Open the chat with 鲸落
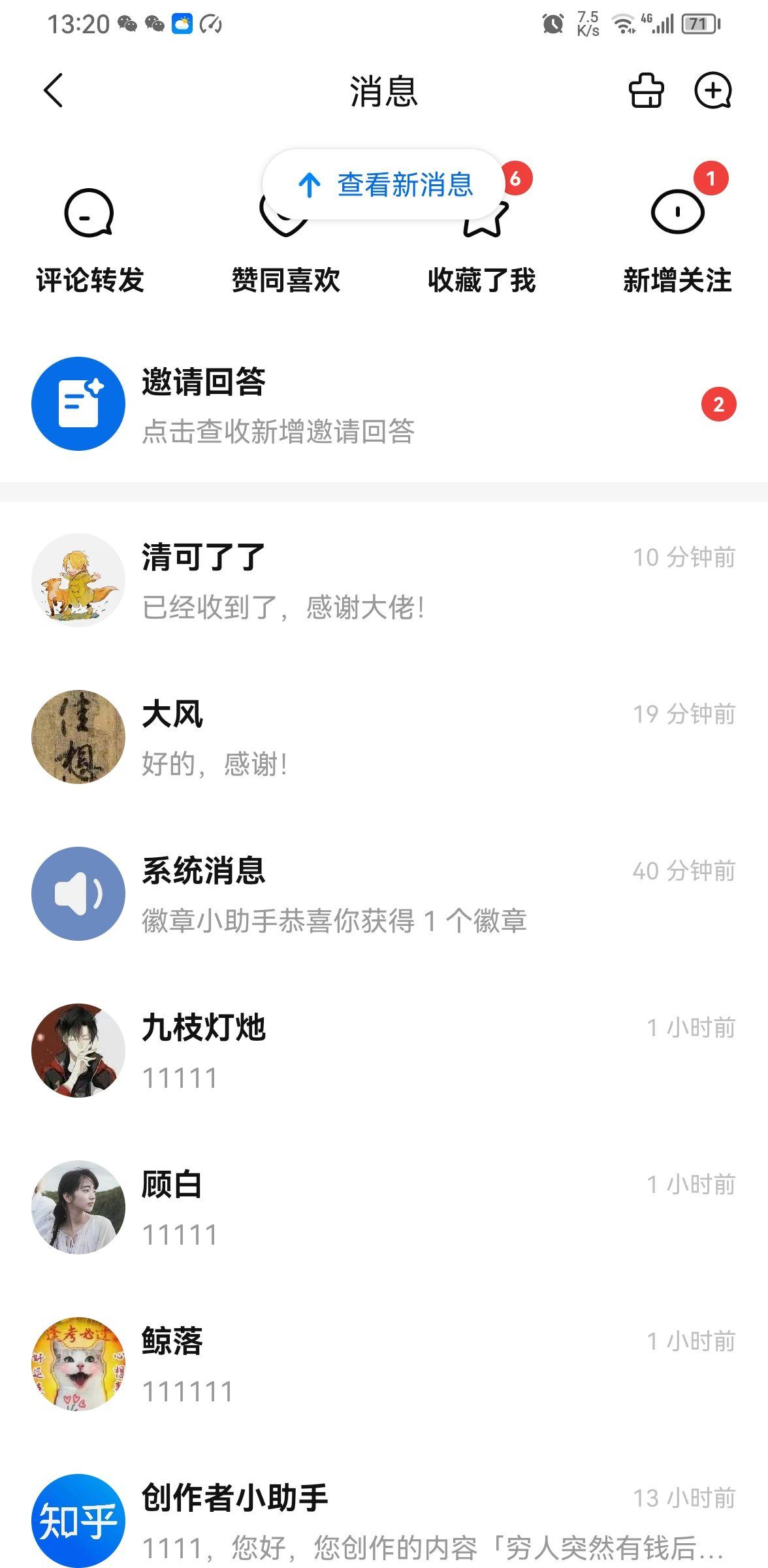This screenshot has height=1568, width=768. click(384, 1364)
